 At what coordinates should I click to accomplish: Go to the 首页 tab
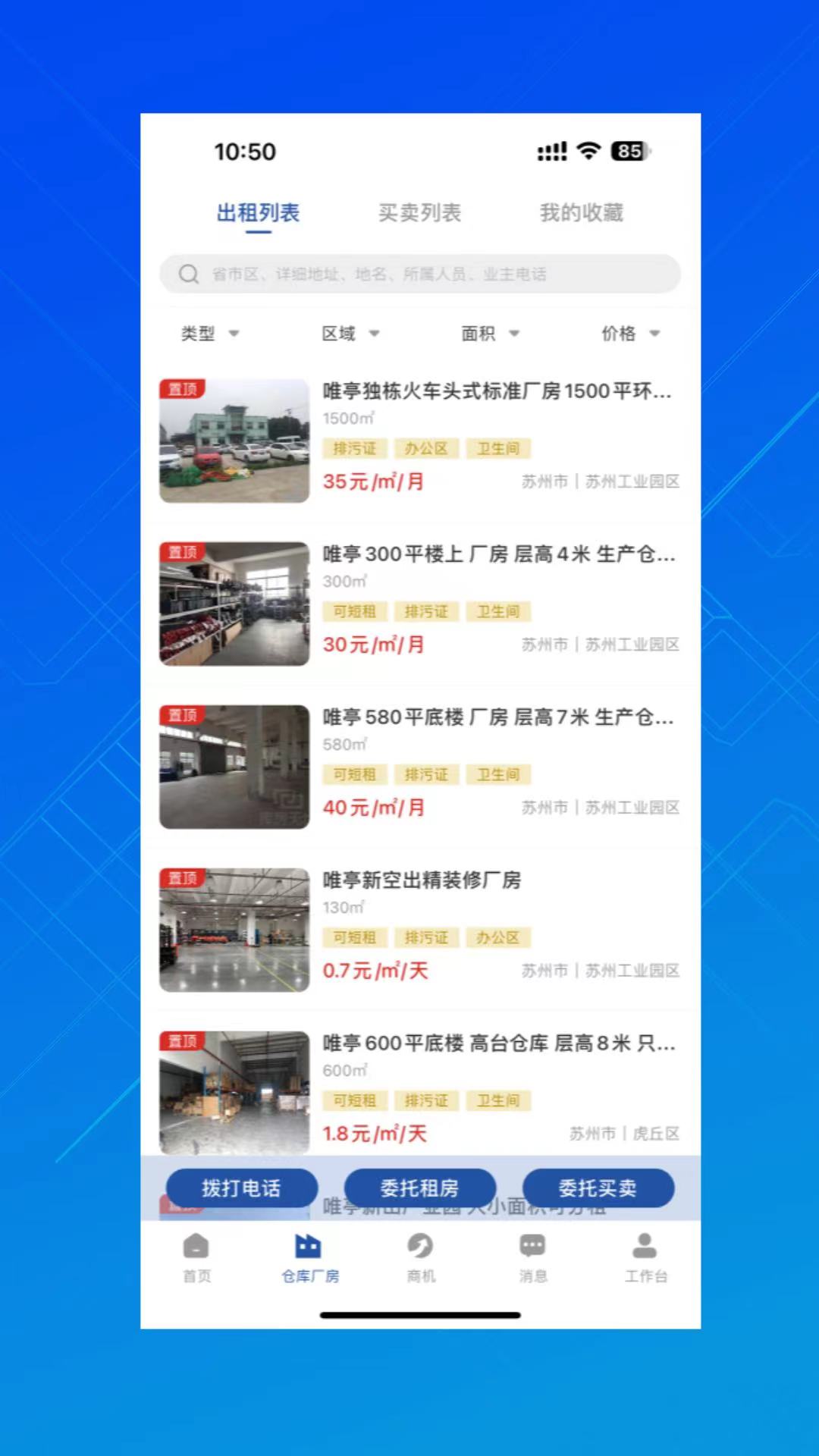click(196, 1258)
